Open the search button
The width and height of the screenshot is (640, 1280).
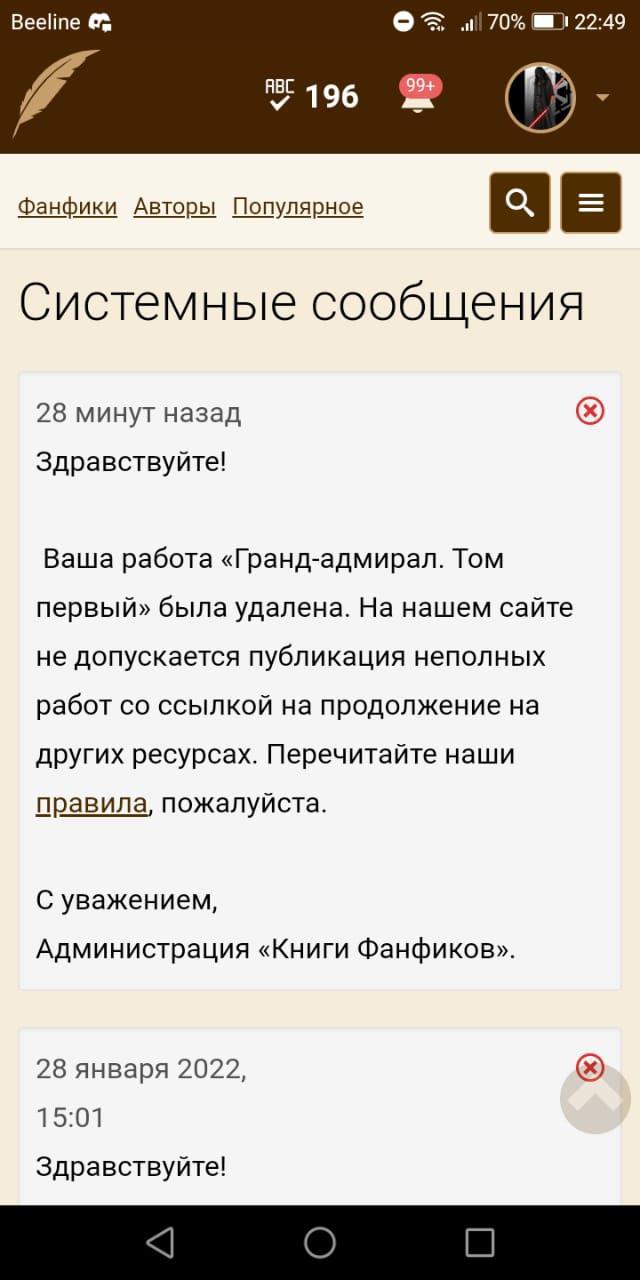[x=519, y=203]
